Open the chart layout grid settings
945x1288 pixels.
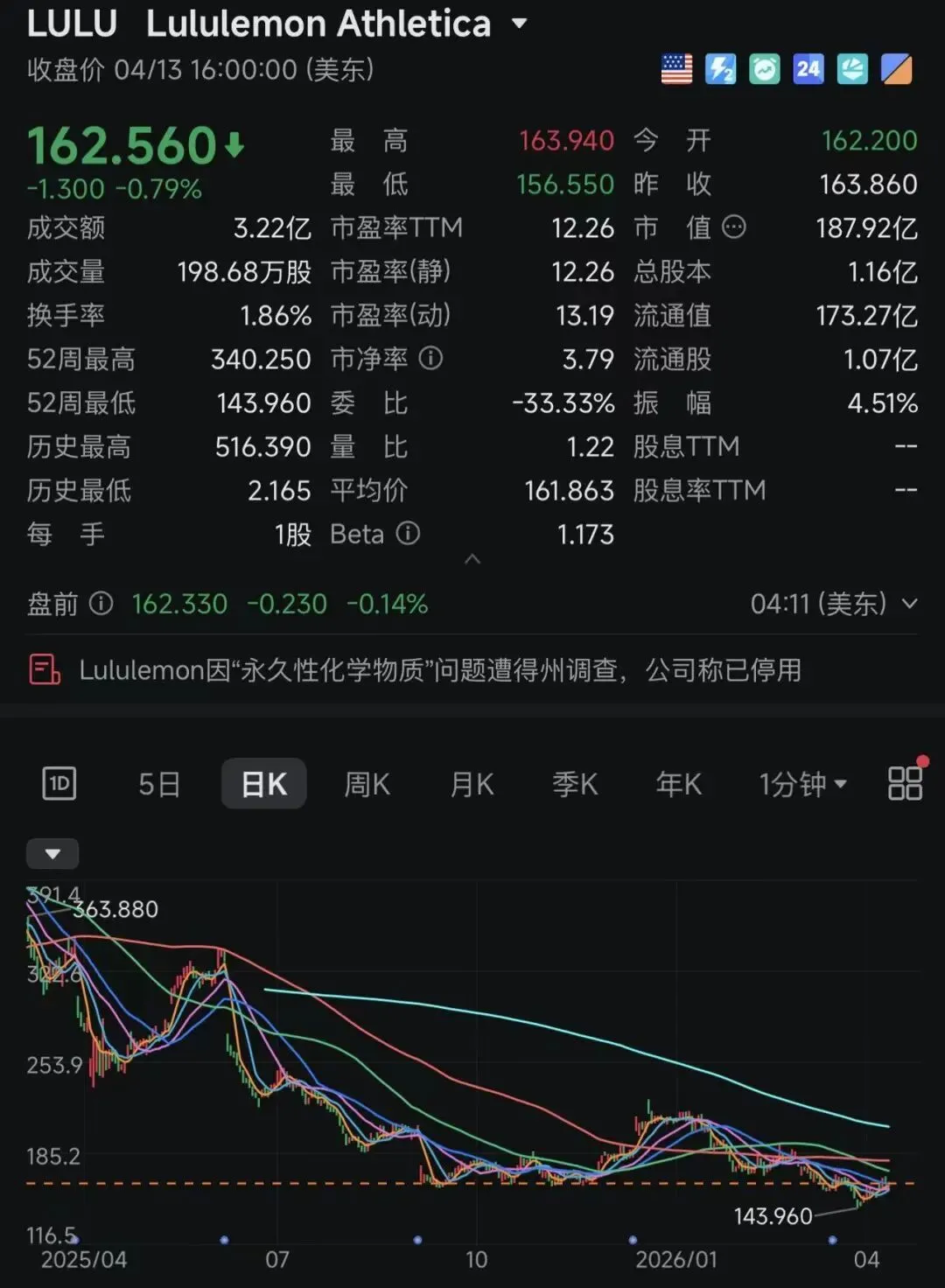pyautogui.click(x=905, y=783)
